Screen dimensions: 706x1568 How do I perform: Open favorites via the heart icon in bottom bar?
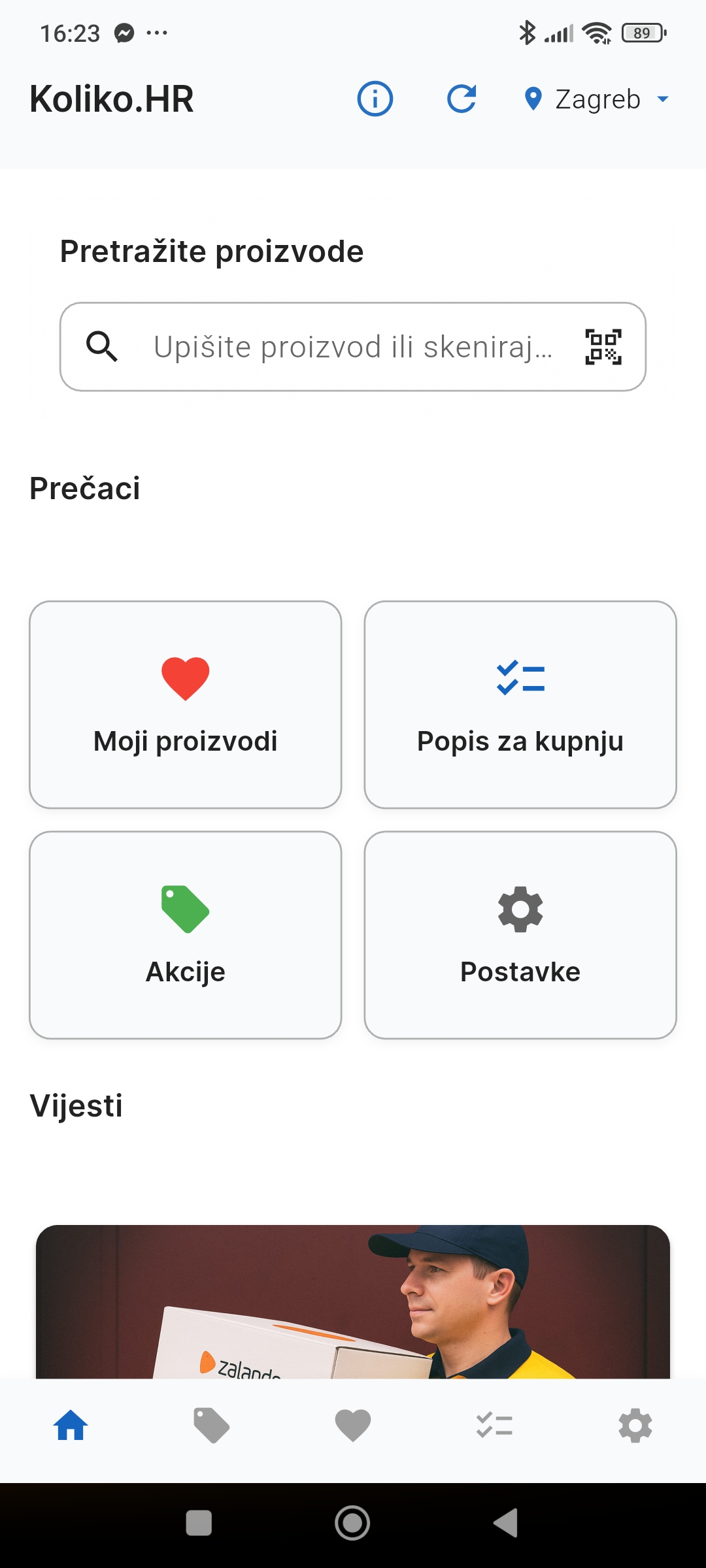click(353, 1426)
